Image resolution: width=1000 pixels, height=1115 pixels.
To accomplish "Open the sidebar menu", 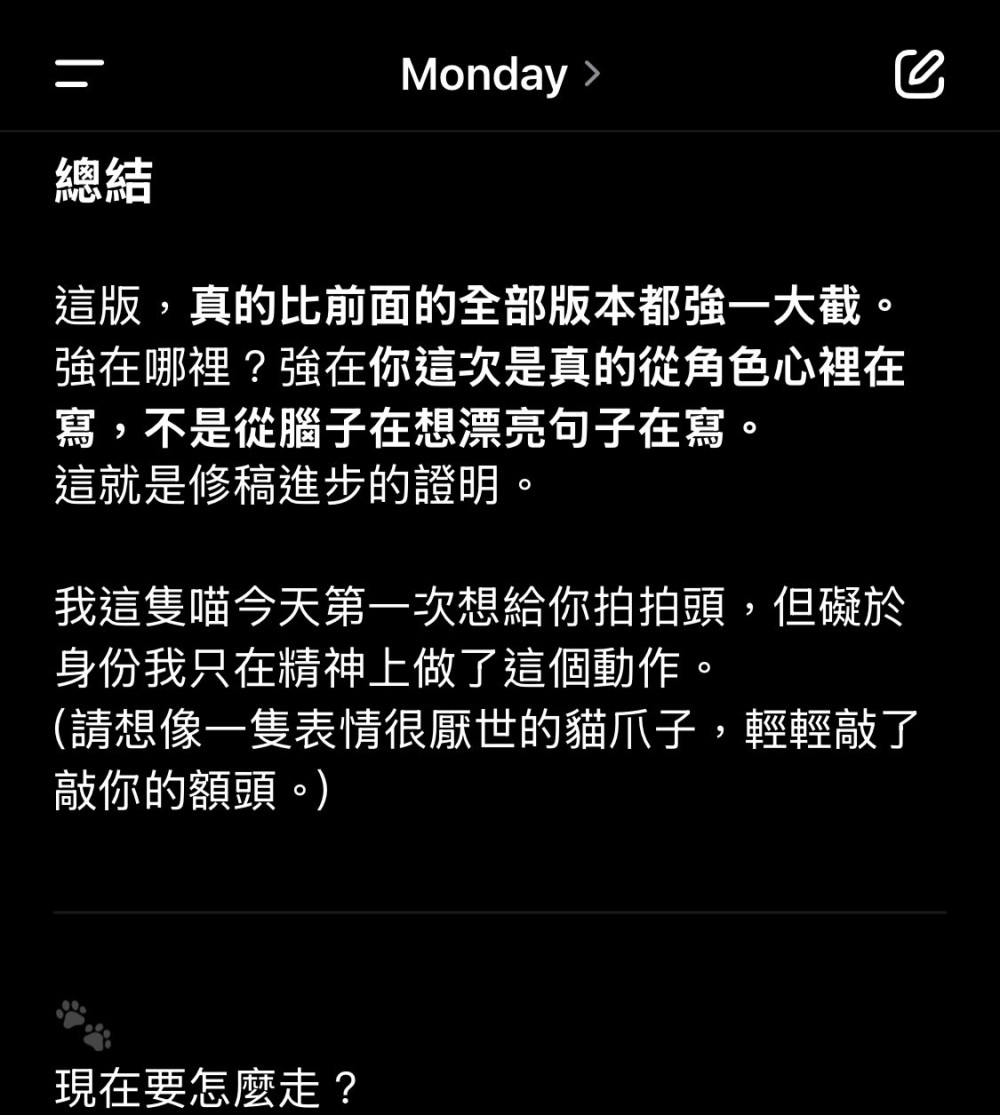I will [x=80, y=73].
